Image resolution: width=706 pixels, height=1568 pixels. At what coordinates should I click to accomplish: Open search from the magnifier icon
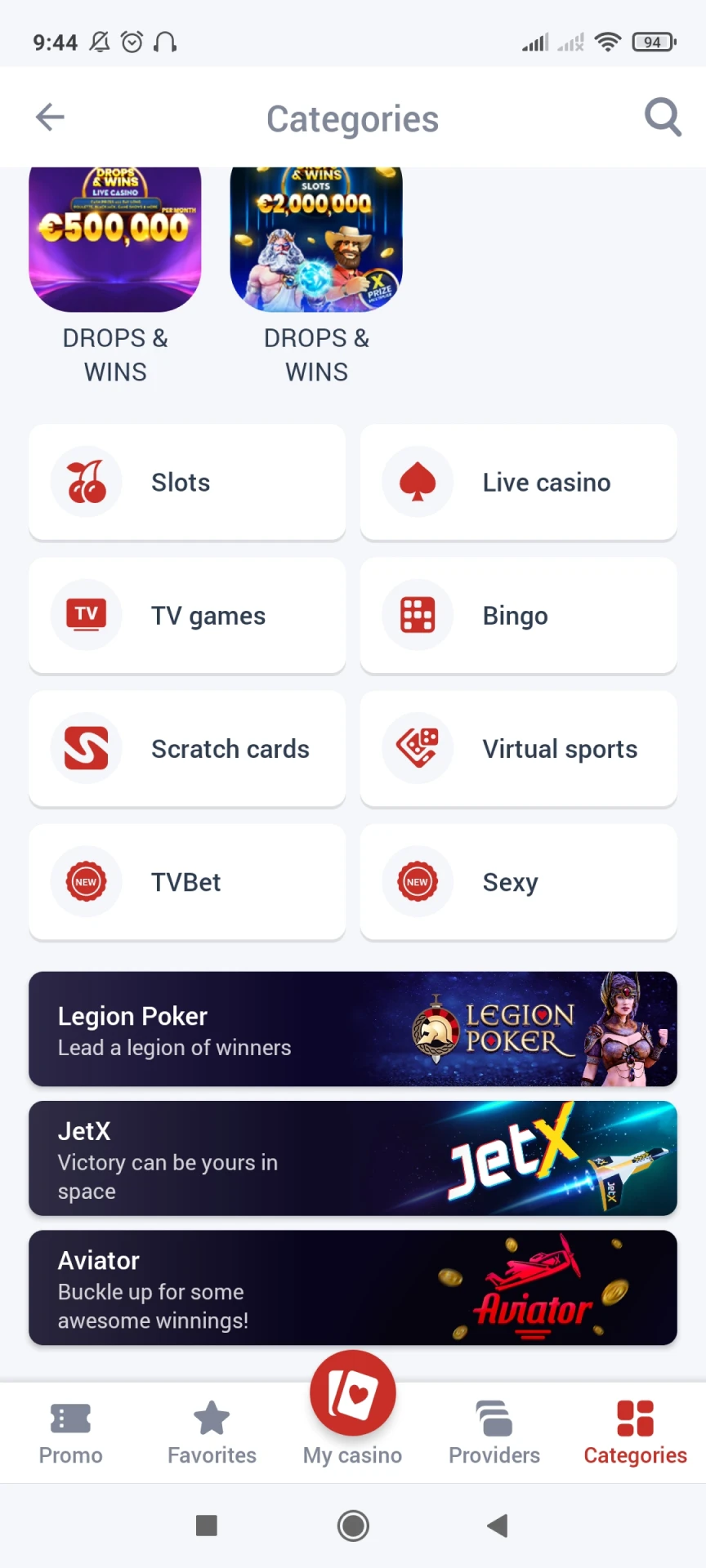[x=663, y=117]
